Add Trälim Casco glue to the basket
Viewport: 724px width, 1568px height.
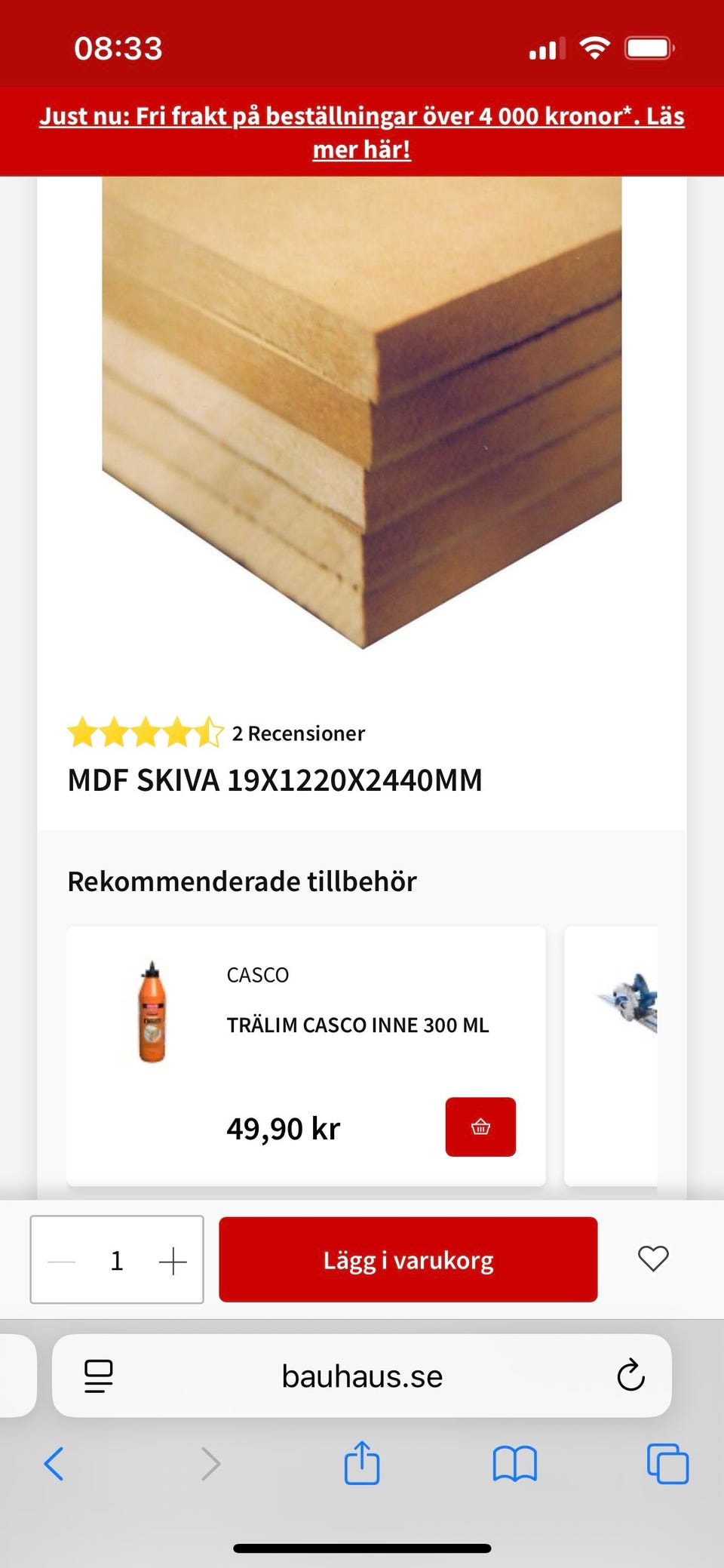[480, 1127]
